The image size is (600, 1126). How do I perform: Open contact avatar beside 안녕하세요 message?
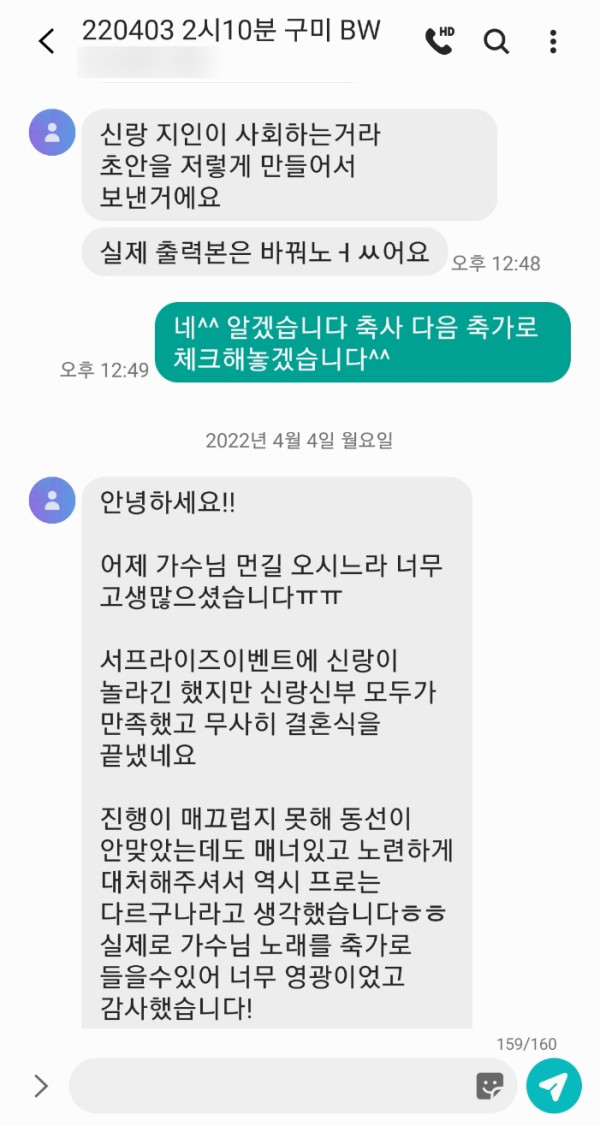pyautogui.click(x=52, y=500)
